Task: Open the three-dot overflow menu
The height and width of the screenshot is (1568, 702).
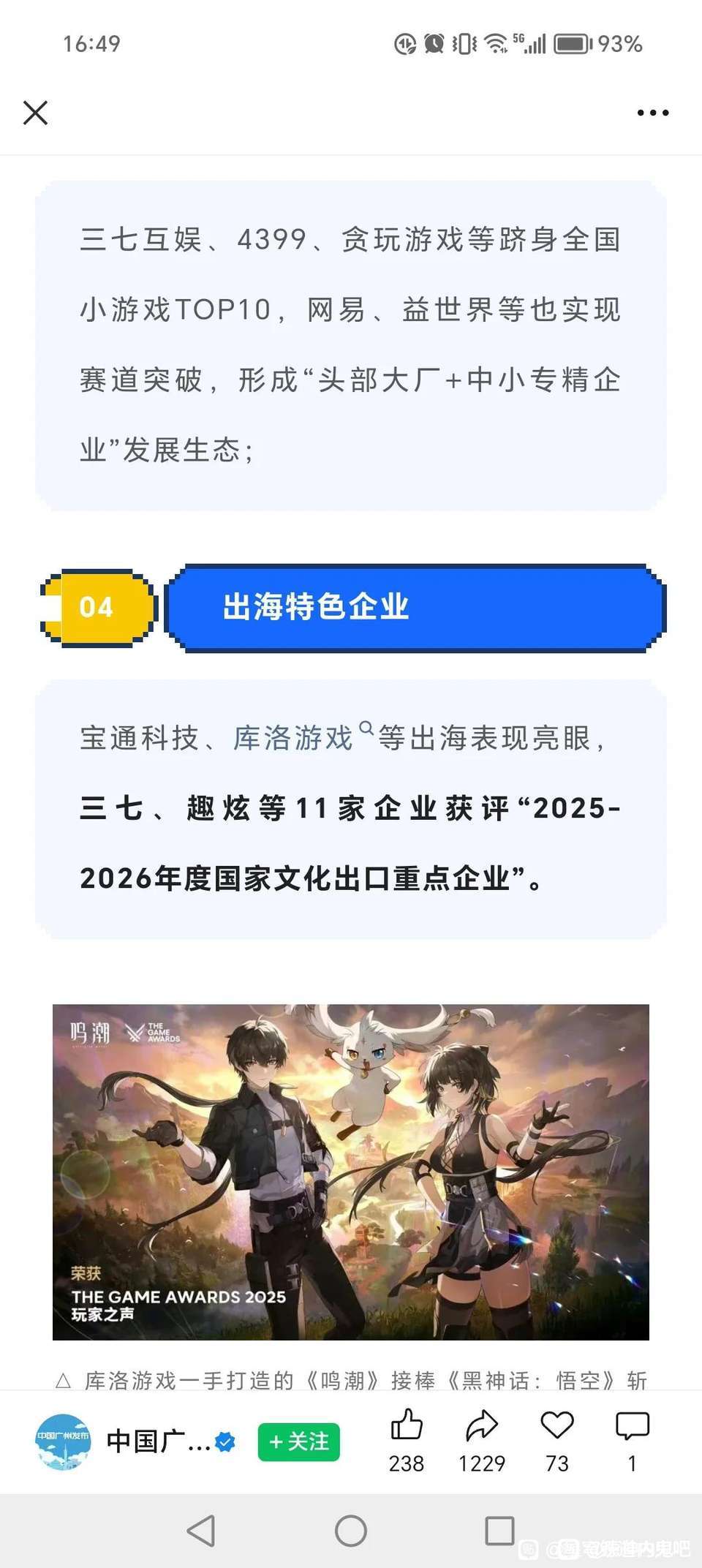Action: tap(652, 113)
